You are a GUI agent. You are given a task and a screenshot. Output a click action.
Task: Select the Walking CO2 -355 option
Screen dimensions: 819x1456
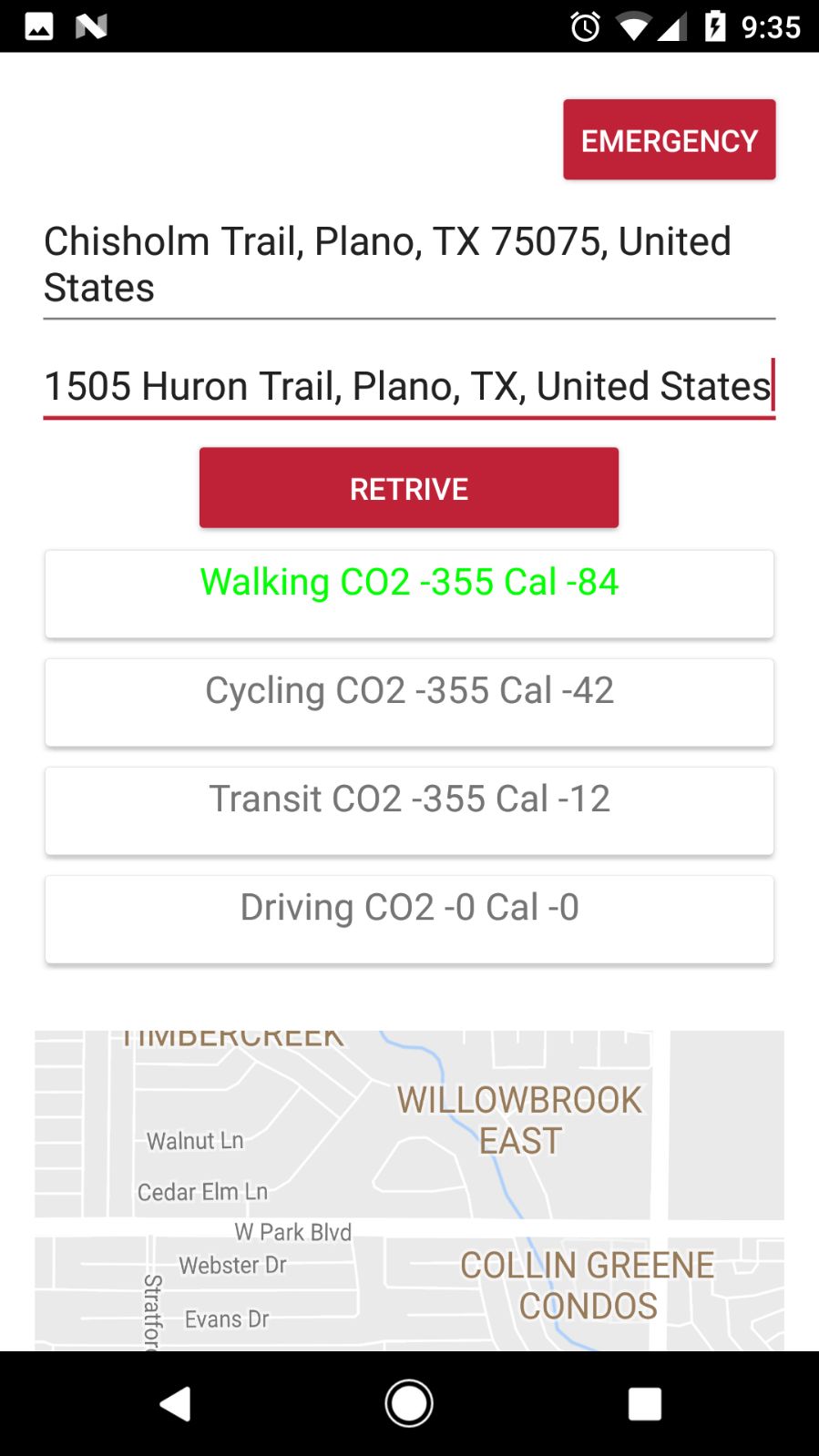click(409, 593)
